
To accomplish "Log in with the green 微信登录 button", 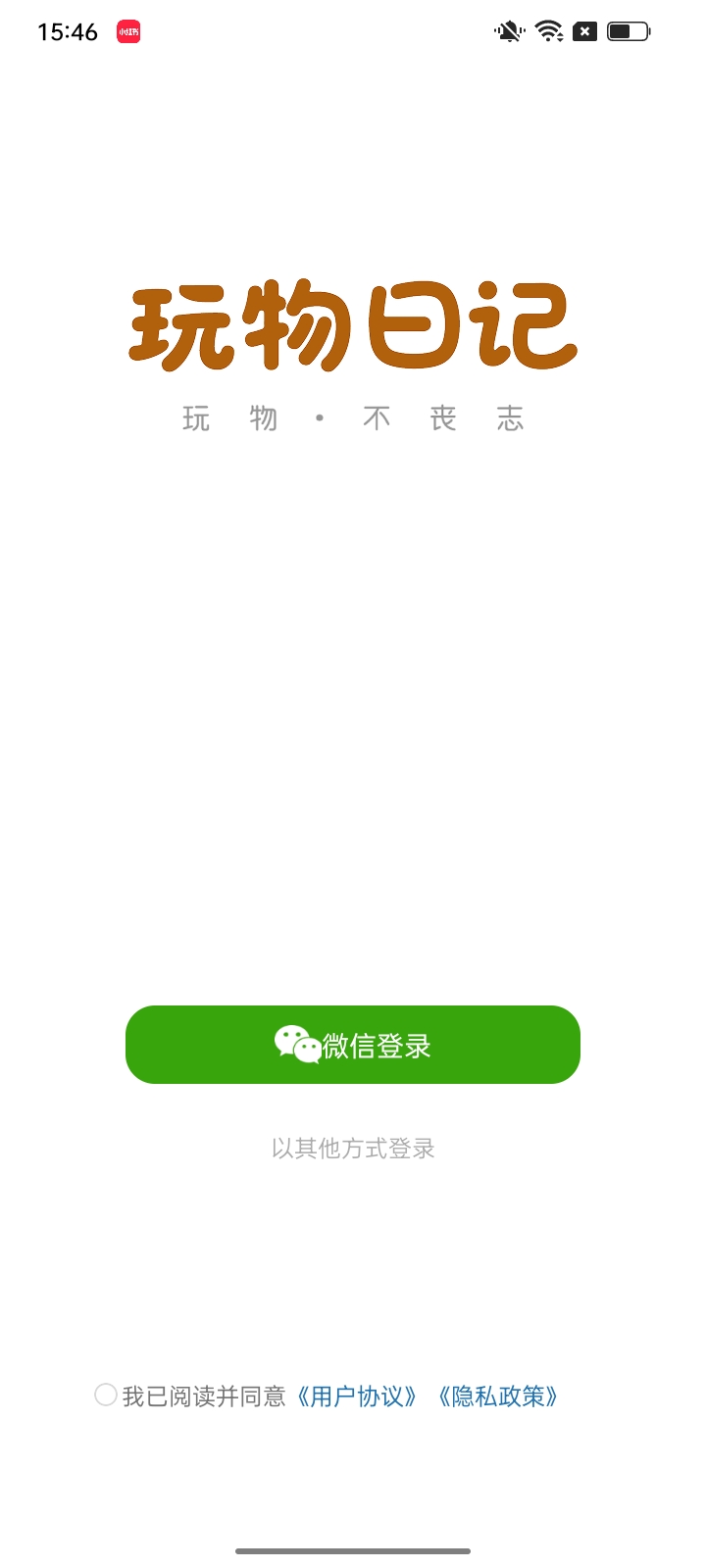I will [x=353, y=1045].
